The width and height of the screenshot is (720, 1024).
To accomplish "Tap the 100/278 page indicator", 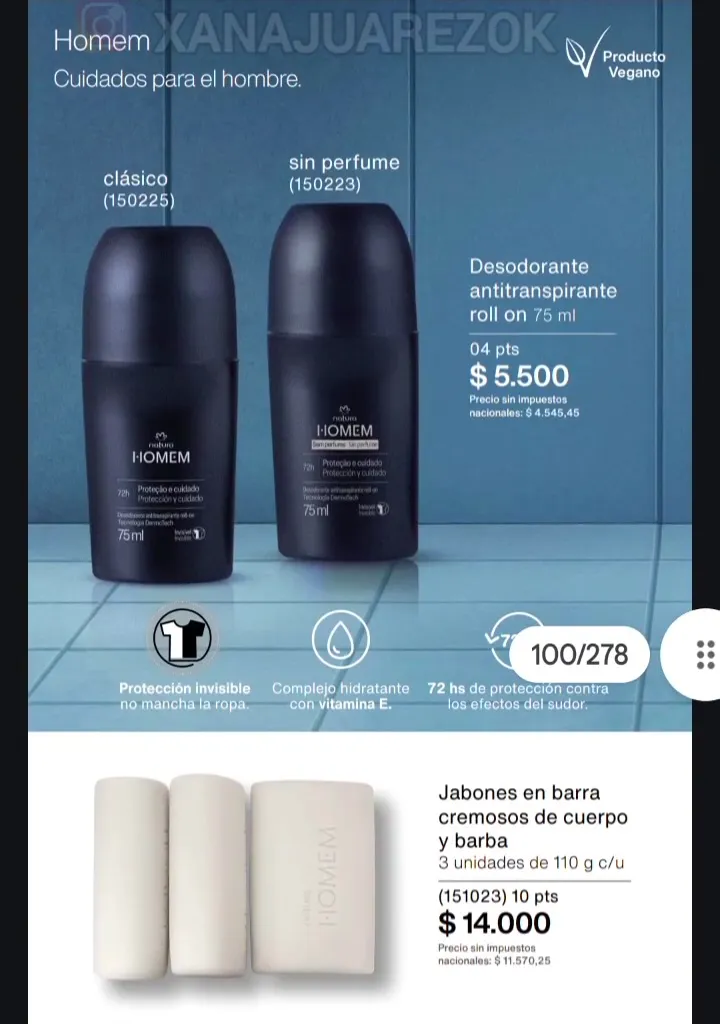I will (x=579, y=655).
